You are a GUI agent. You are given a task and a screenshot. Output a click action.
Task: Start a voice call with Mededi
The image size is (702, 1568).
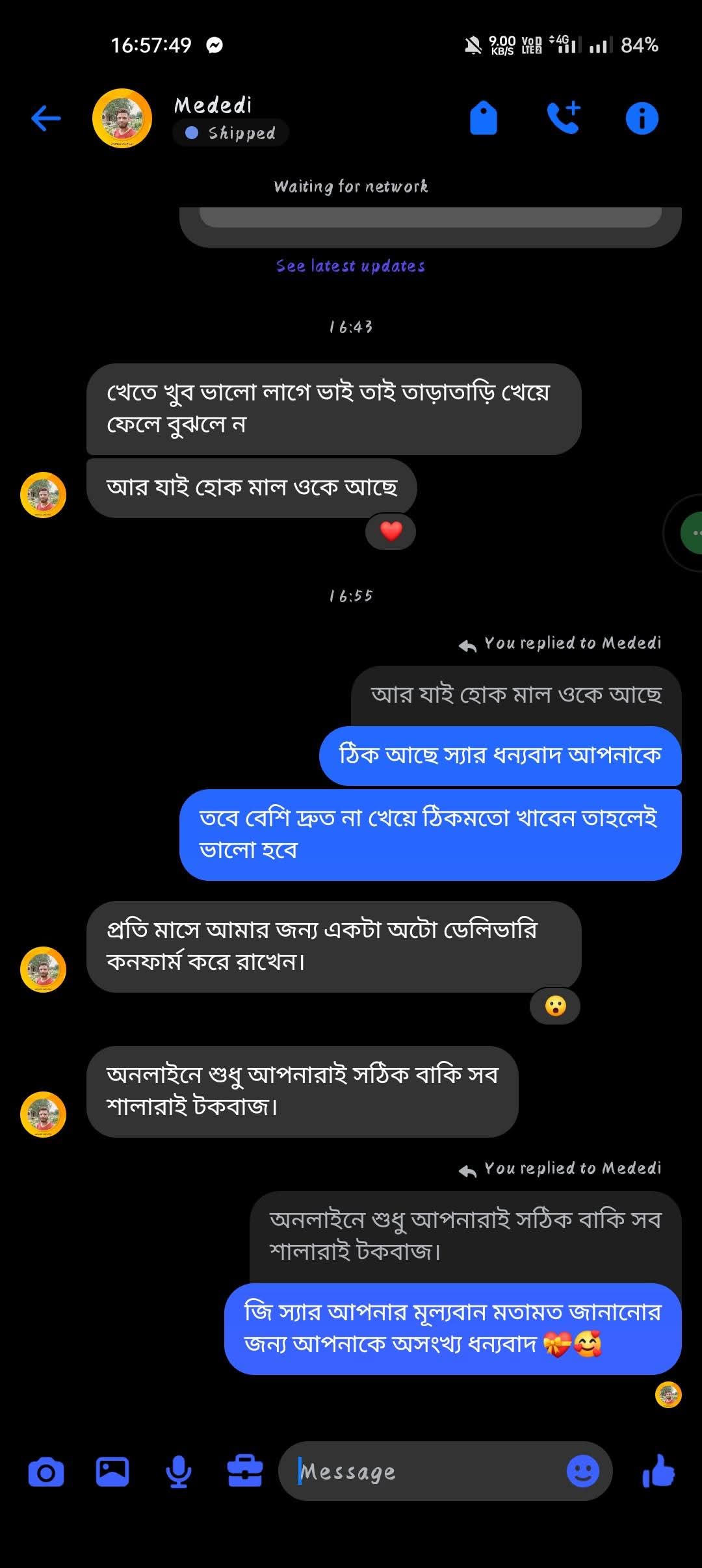click(x=563, y=118)
